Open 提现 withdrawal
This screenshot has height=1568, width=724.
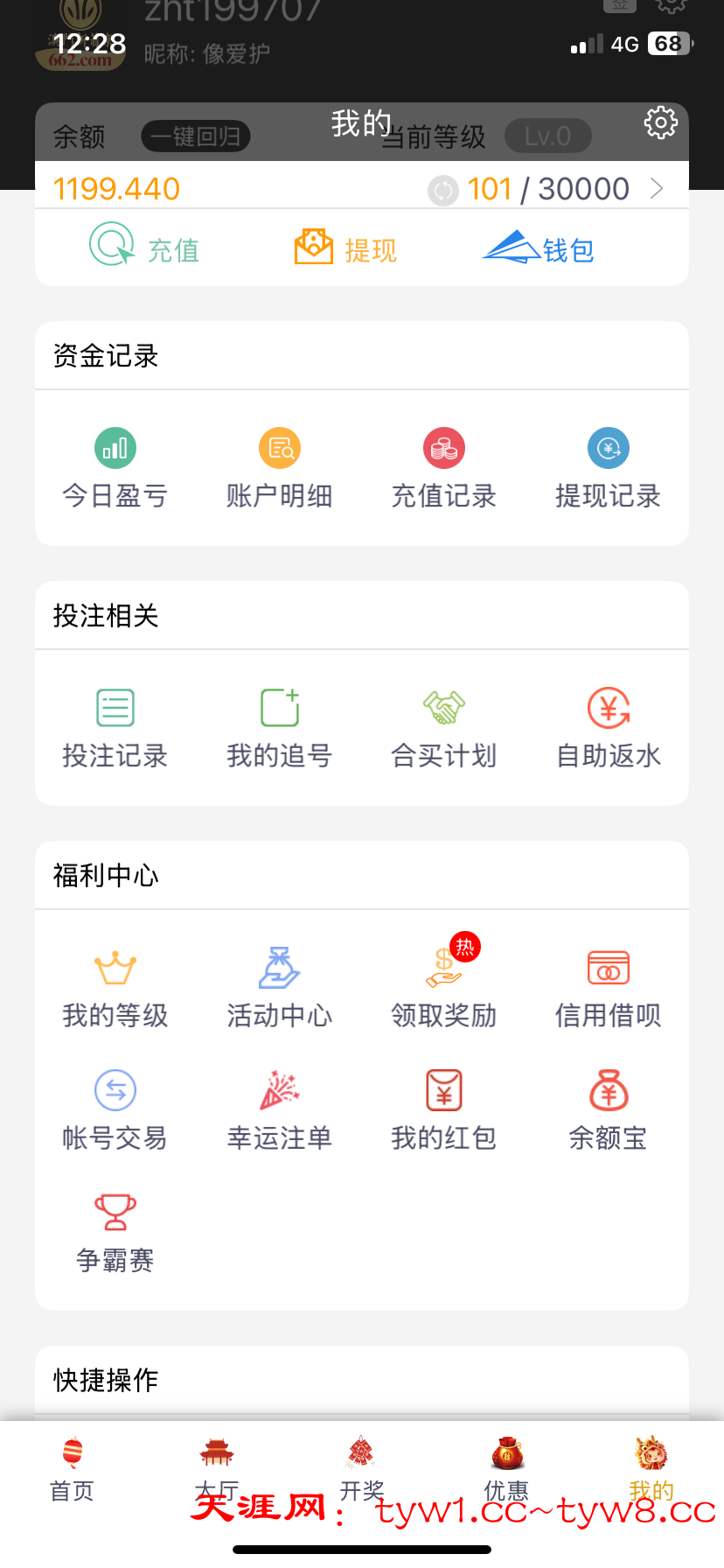346,248
